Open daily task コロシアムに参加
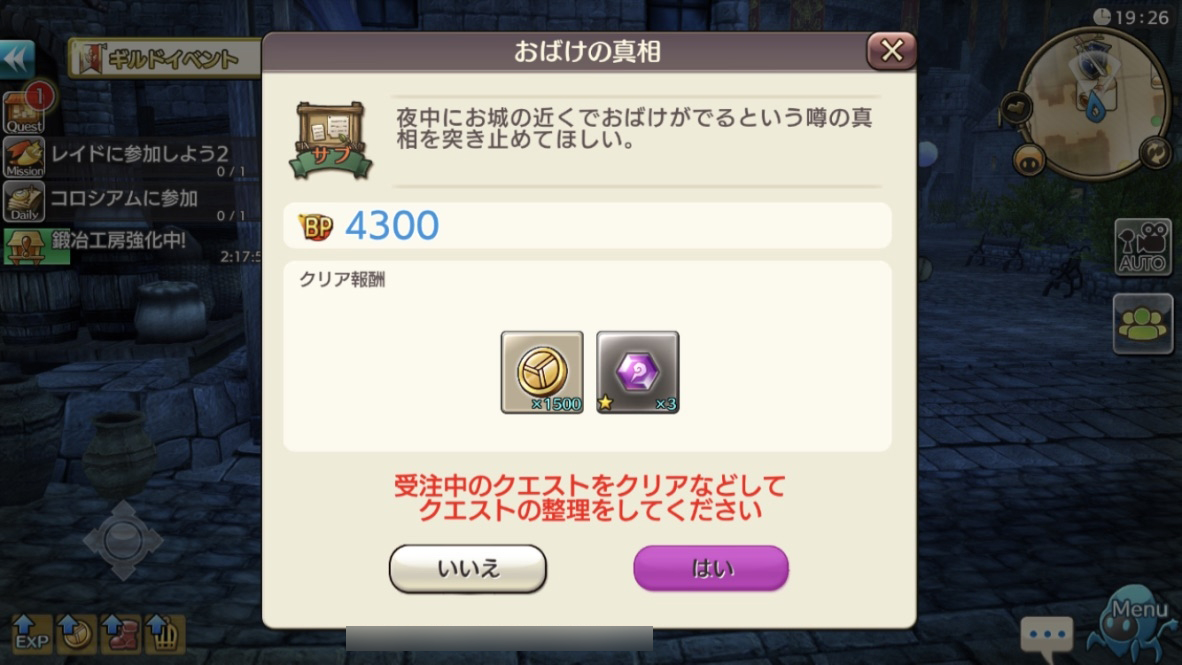 (x=125, y=199)
